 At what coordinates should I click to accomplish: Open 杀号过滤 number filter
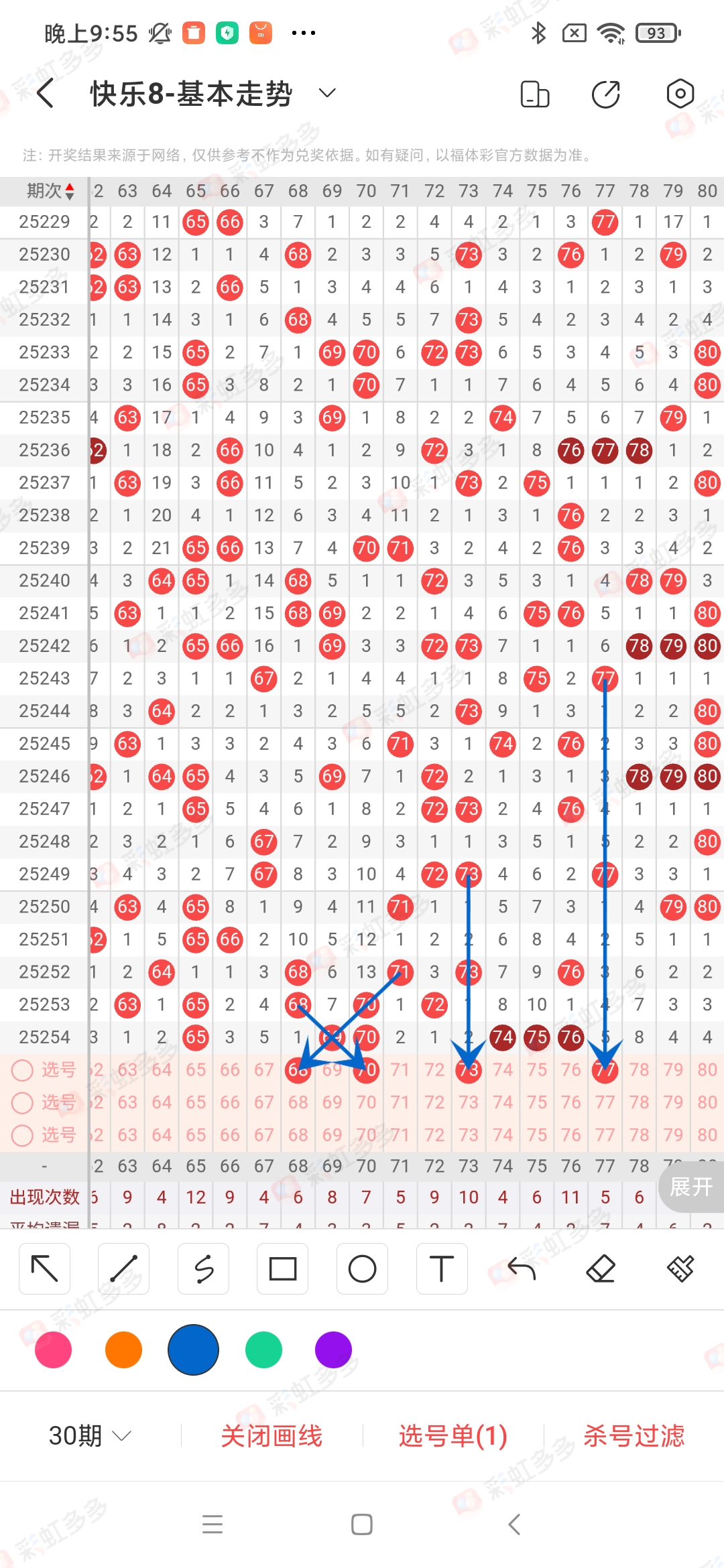pos(634,1435)
